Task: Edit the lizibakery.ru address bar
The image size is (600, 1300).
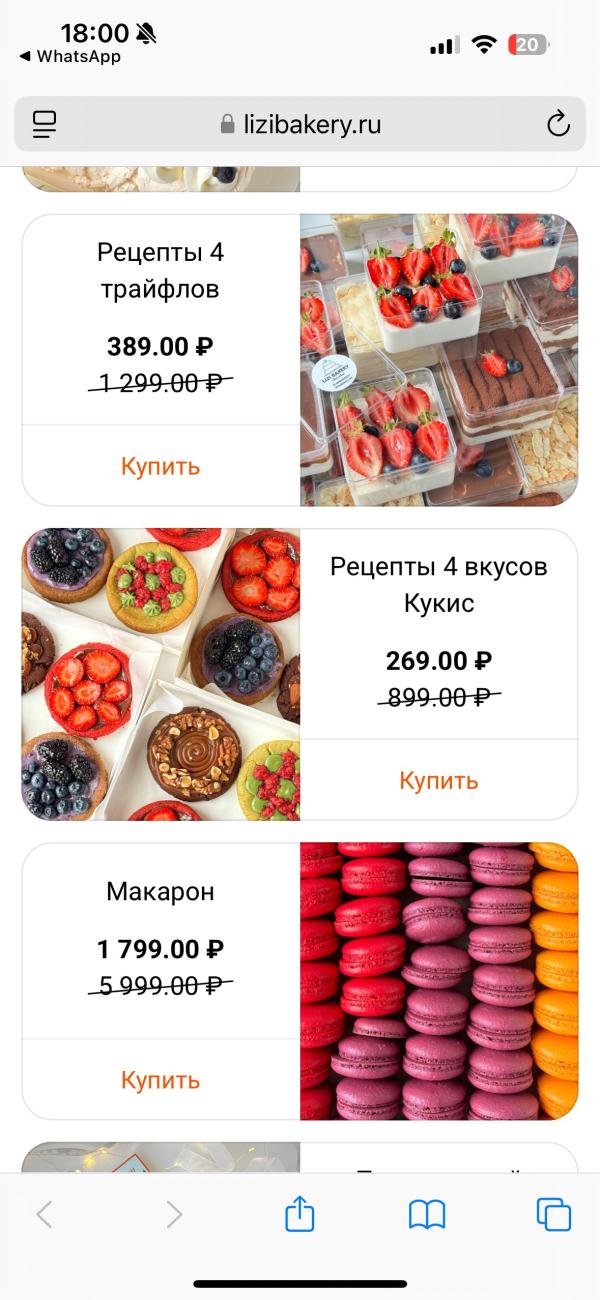Action: click(300, 124)
